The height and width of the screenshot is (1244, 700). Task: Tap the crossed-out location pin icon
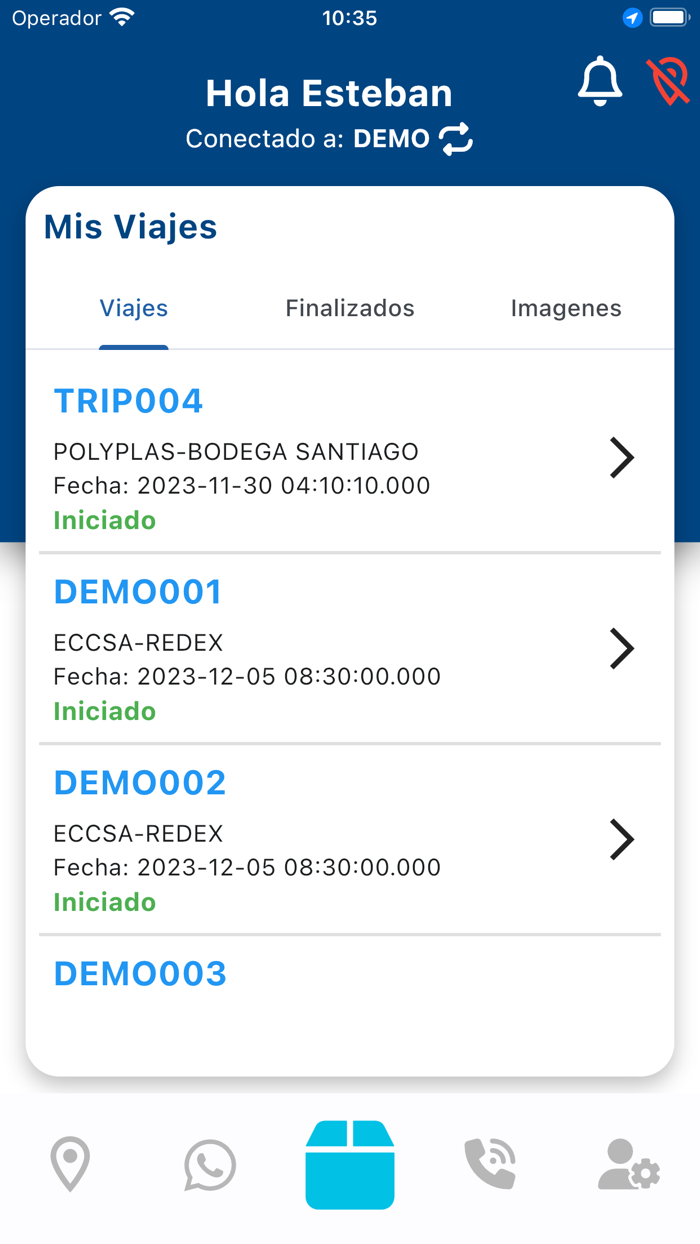pos(668,82)
